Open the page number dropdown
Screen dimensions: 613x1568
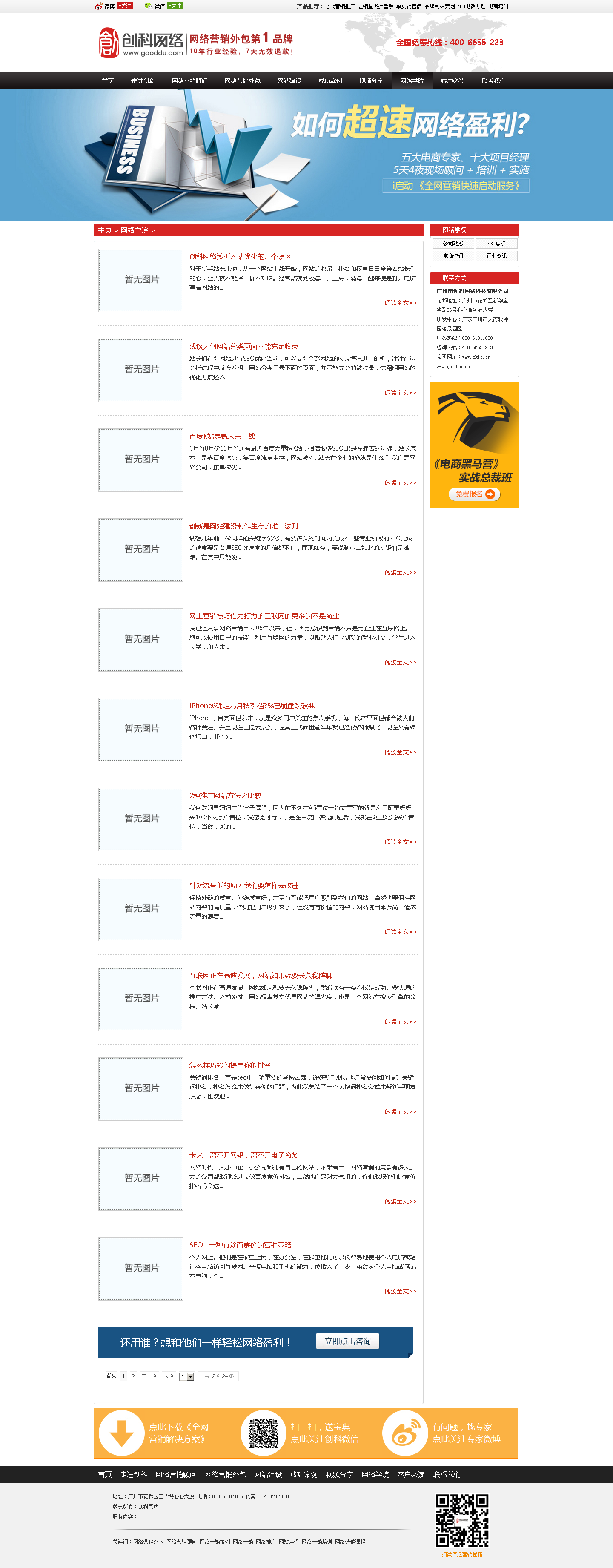pos(186,1377)
